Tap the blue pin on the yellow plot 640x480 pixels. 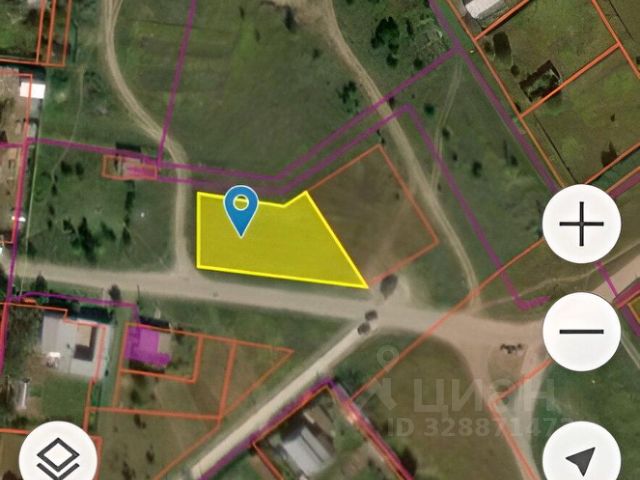point(241,208)
